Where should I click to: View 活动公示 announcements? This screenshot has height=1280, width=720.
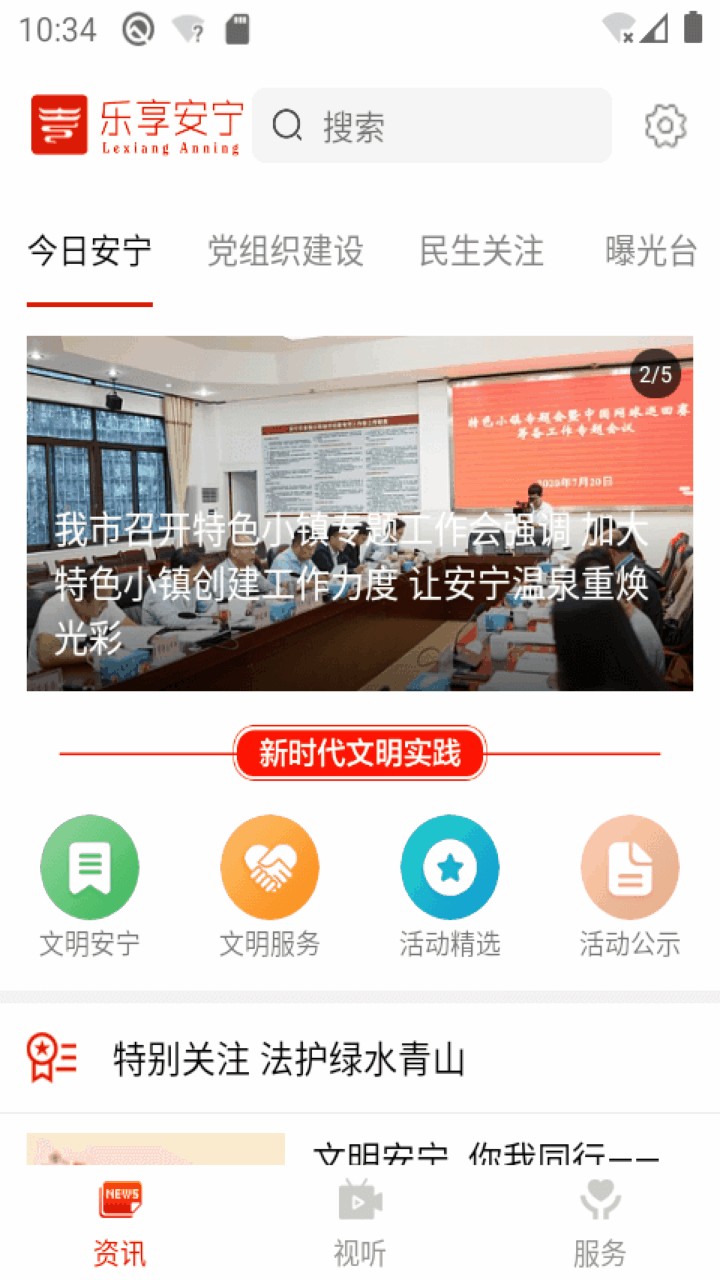pyautogui.click(x=630, y=886)
